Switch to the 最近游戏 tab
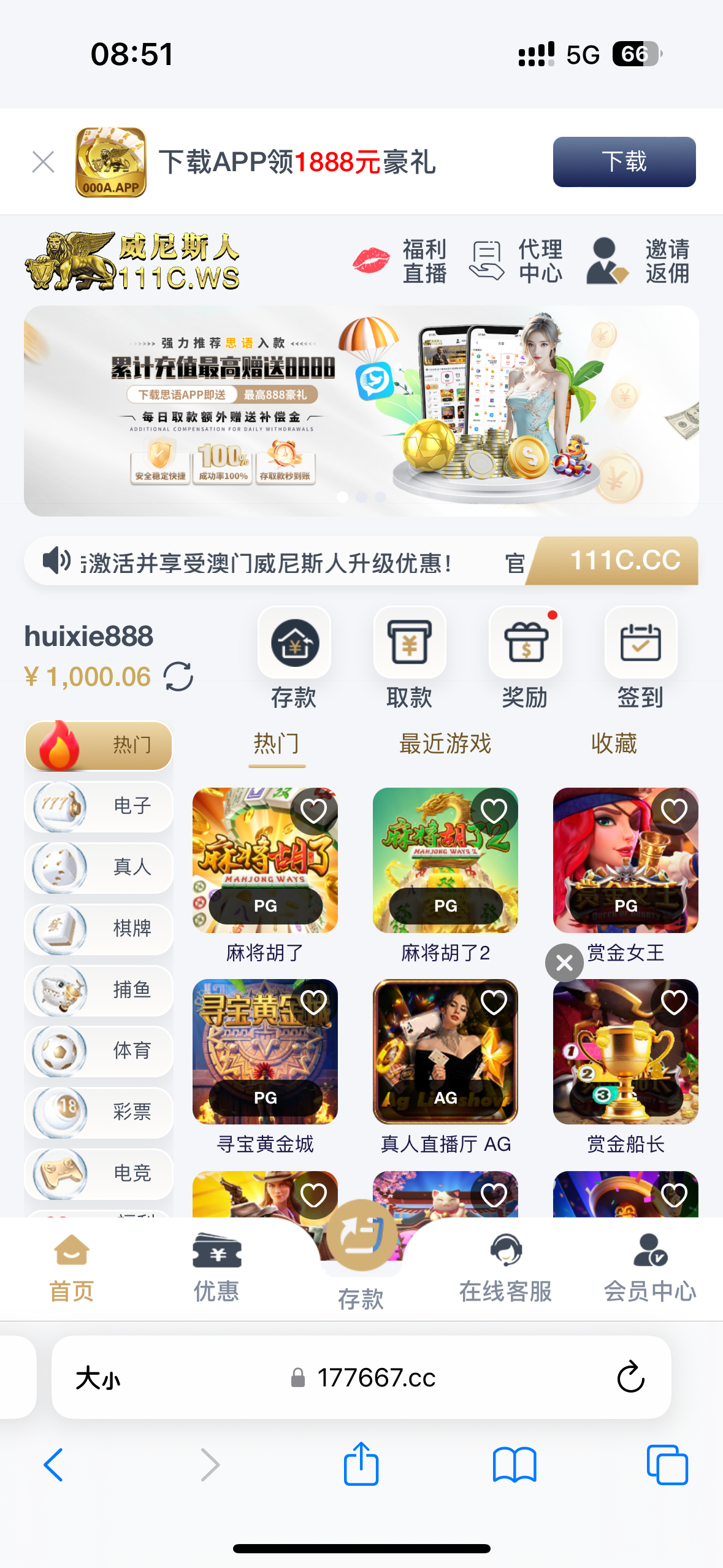The width and height of the screenshot is (723, 1568). (445, 744)
